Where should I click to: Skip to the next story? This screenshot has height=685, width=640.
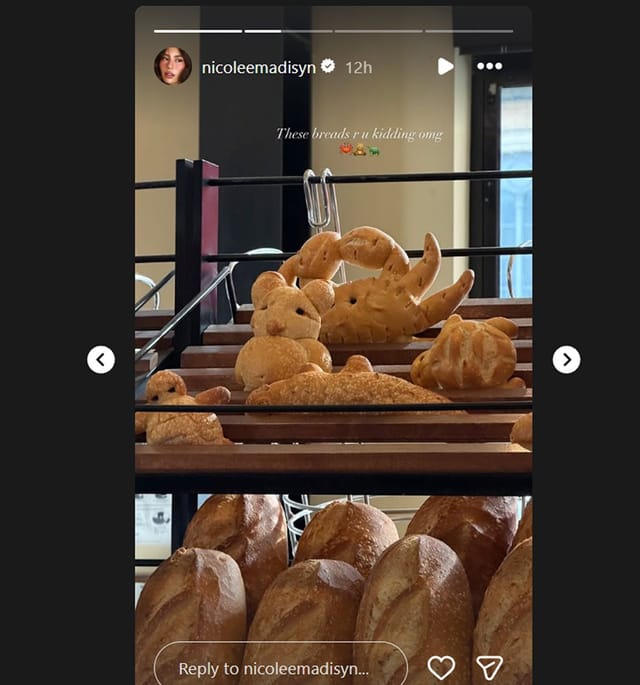pos(566,359)
